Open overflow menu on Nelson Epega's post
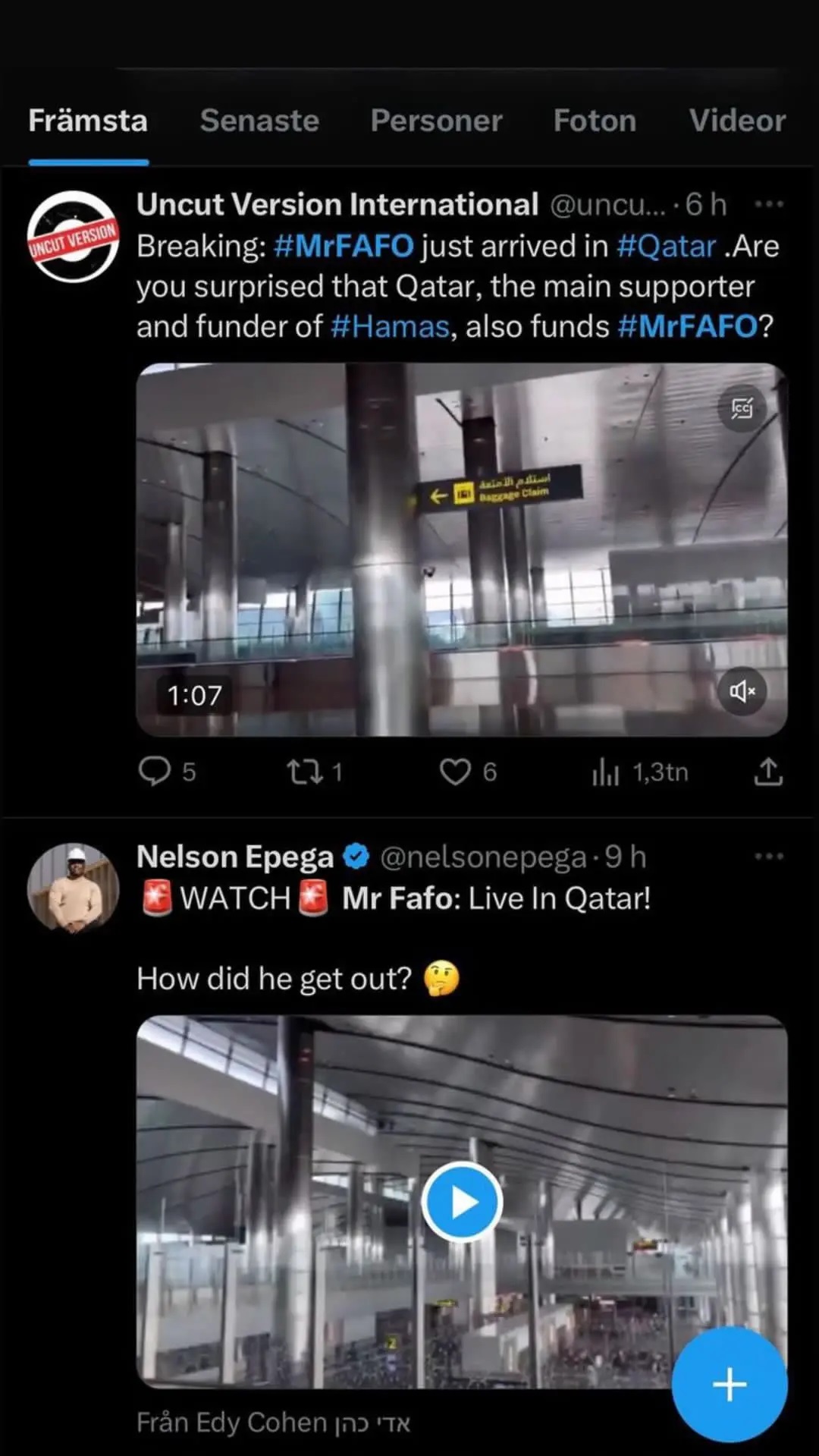The image size is (819, 1456). pos(769,857)
